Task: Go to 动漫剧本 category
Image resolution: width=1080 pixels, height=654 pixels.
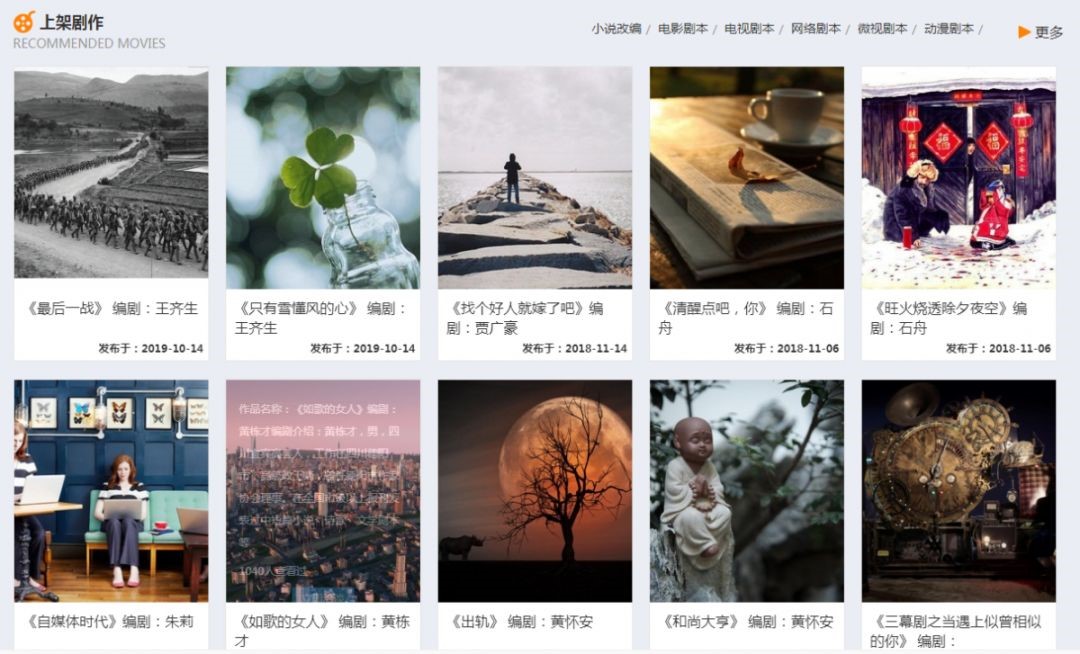Action: tap(948, 29)
